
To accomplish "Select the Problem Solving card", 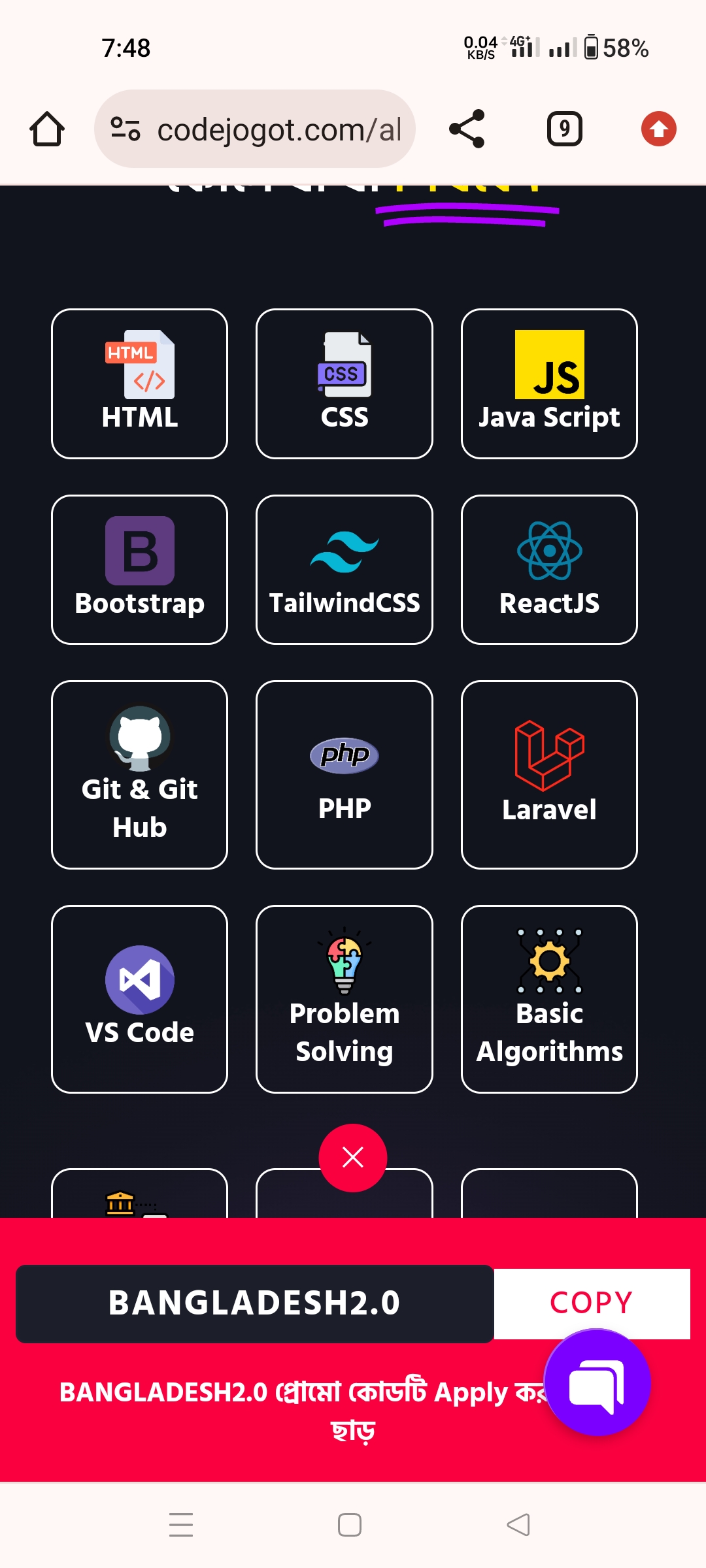I will click(x=345, y=999).
